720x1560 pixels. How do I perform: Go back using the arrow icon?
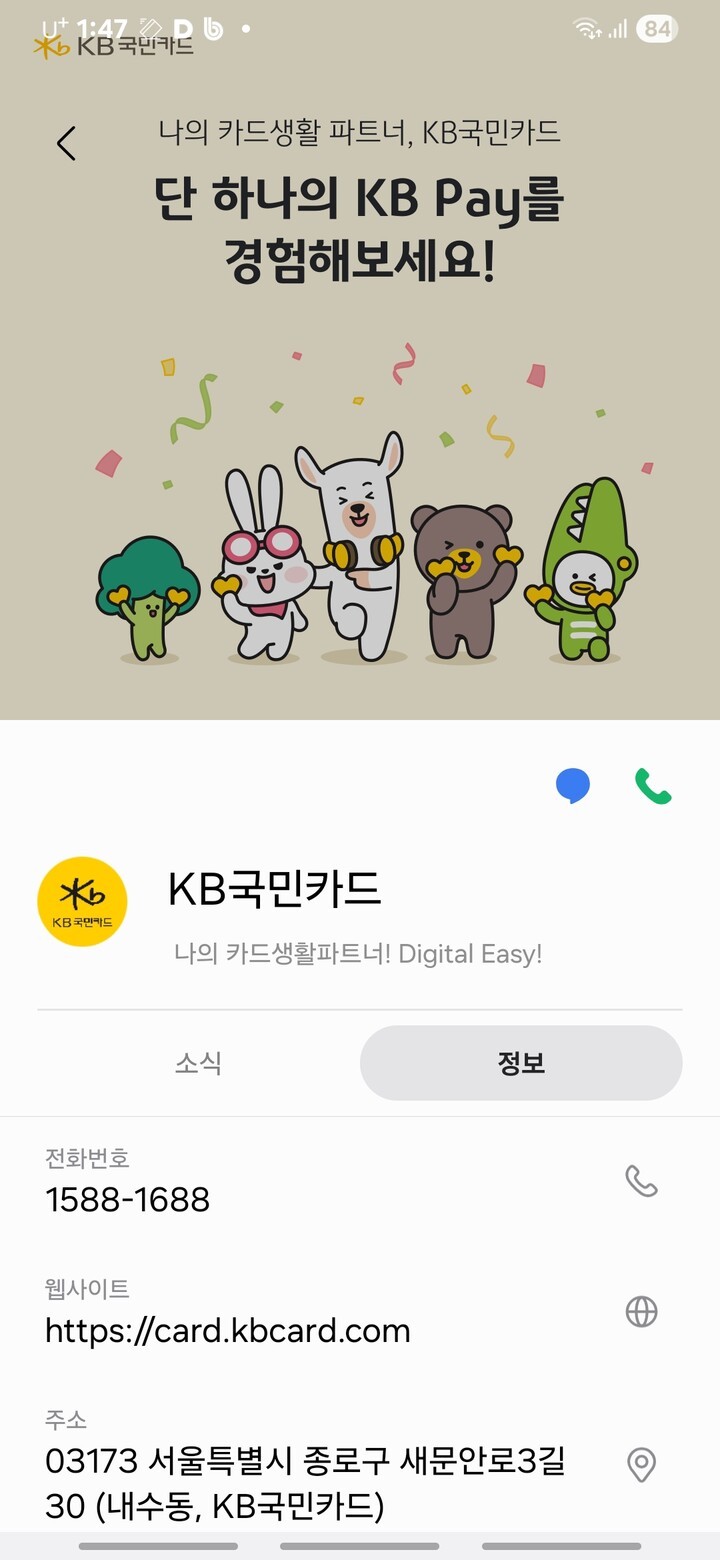tap(66, 143)
